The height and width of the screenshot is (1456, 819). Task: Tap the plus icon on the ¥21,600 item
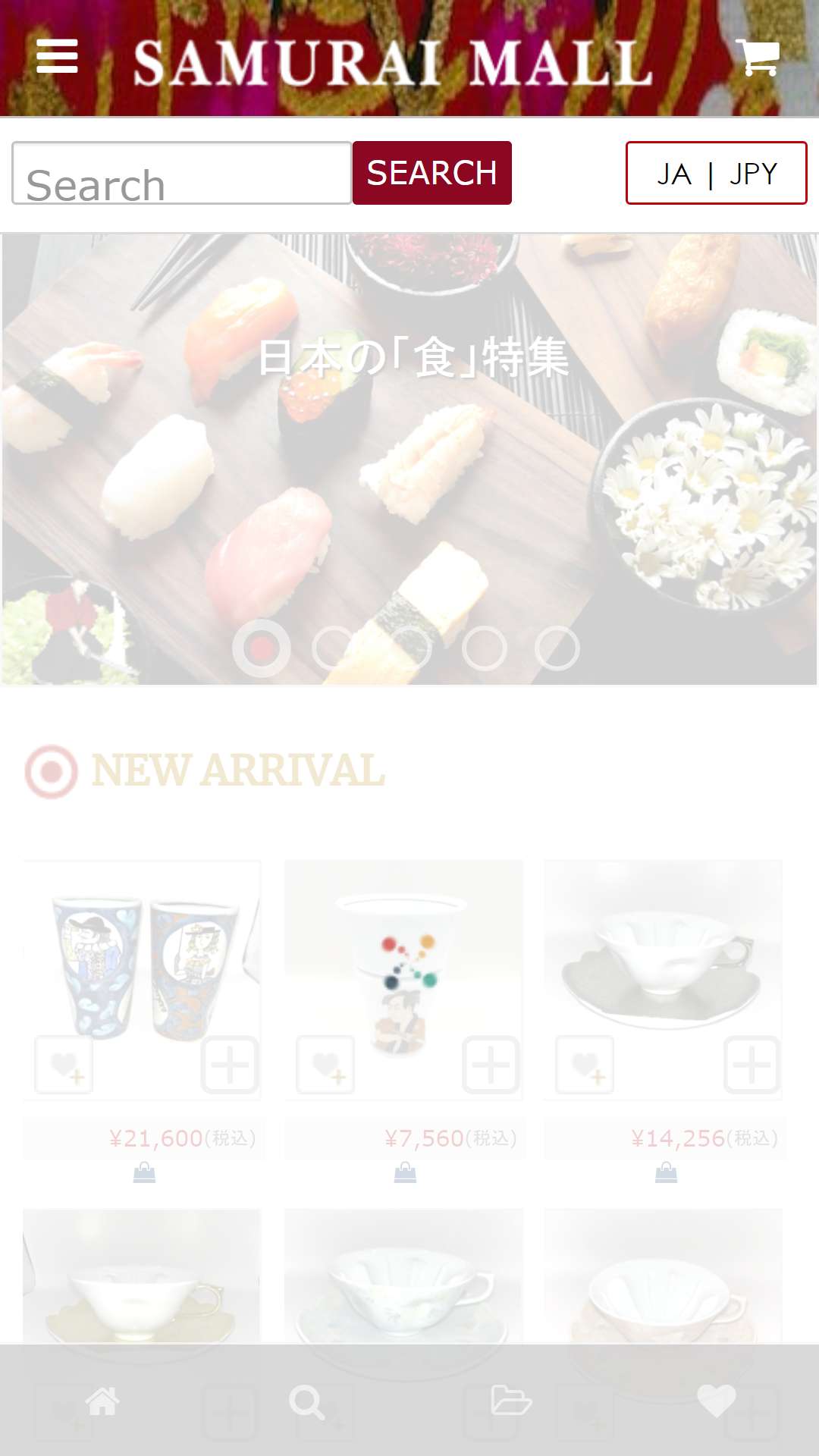230,1065
